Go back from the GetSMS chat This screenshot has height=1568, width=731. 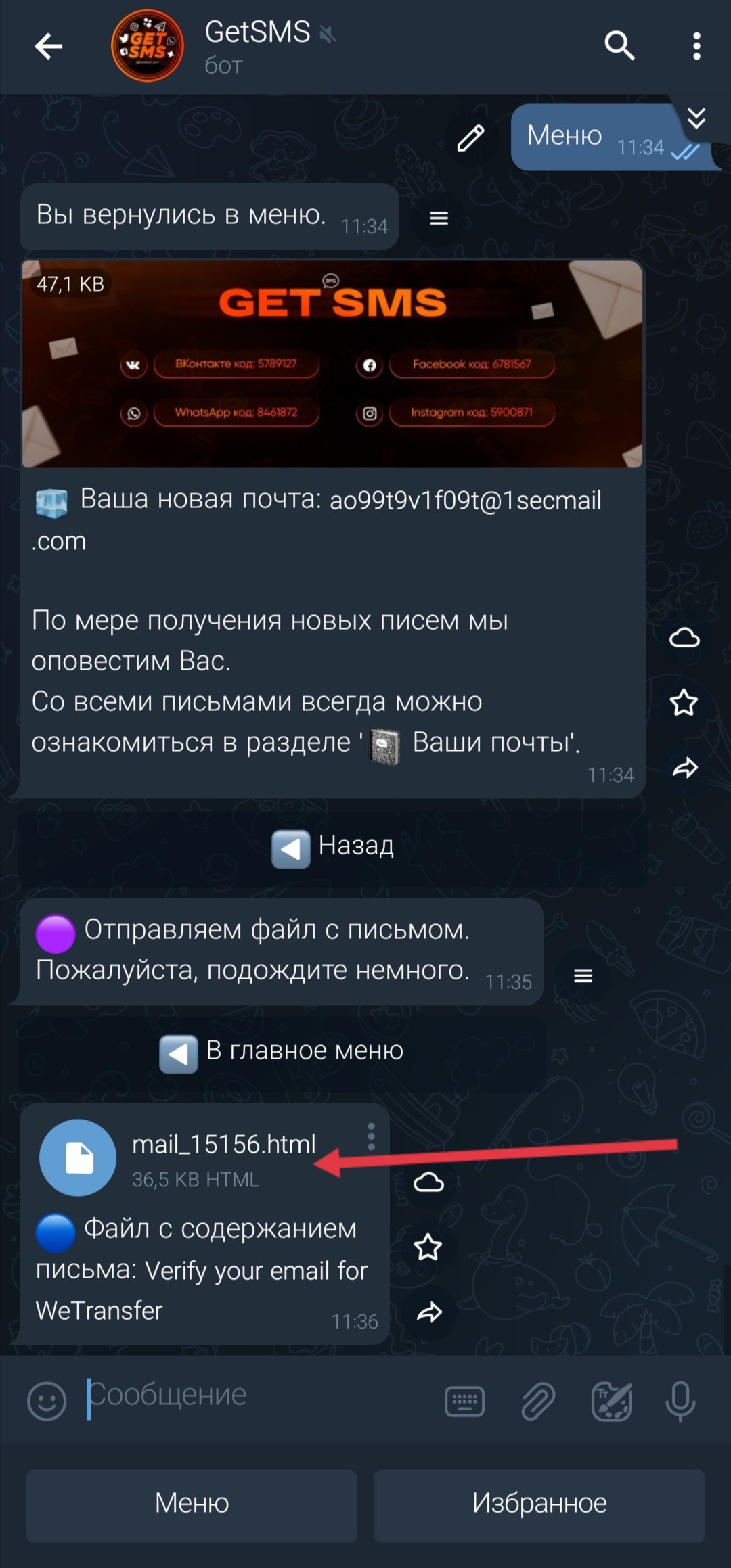(48, 47)
